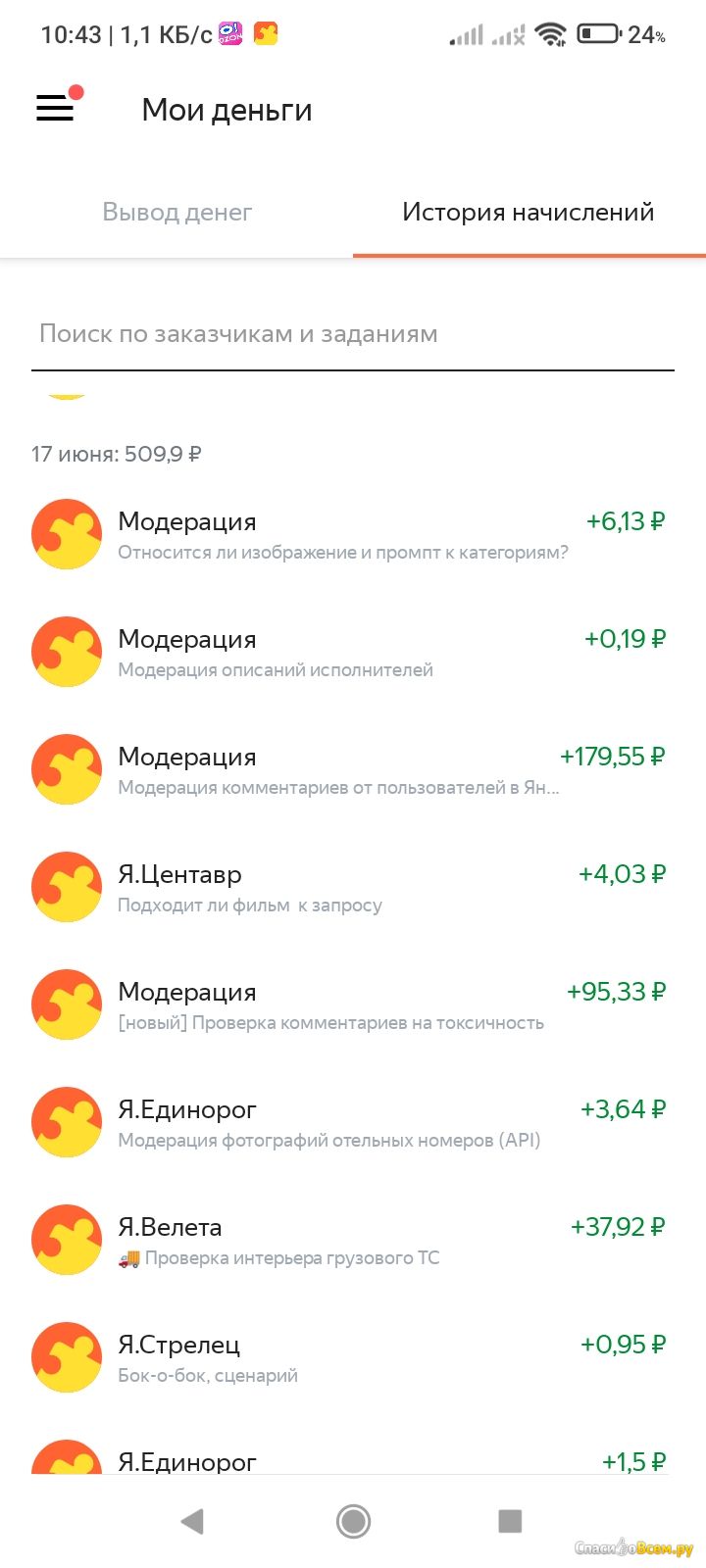This screenshot has width=706, height=1568.
Task: Open the toxicity comment check entry
Action: (x=353, y=1005)
